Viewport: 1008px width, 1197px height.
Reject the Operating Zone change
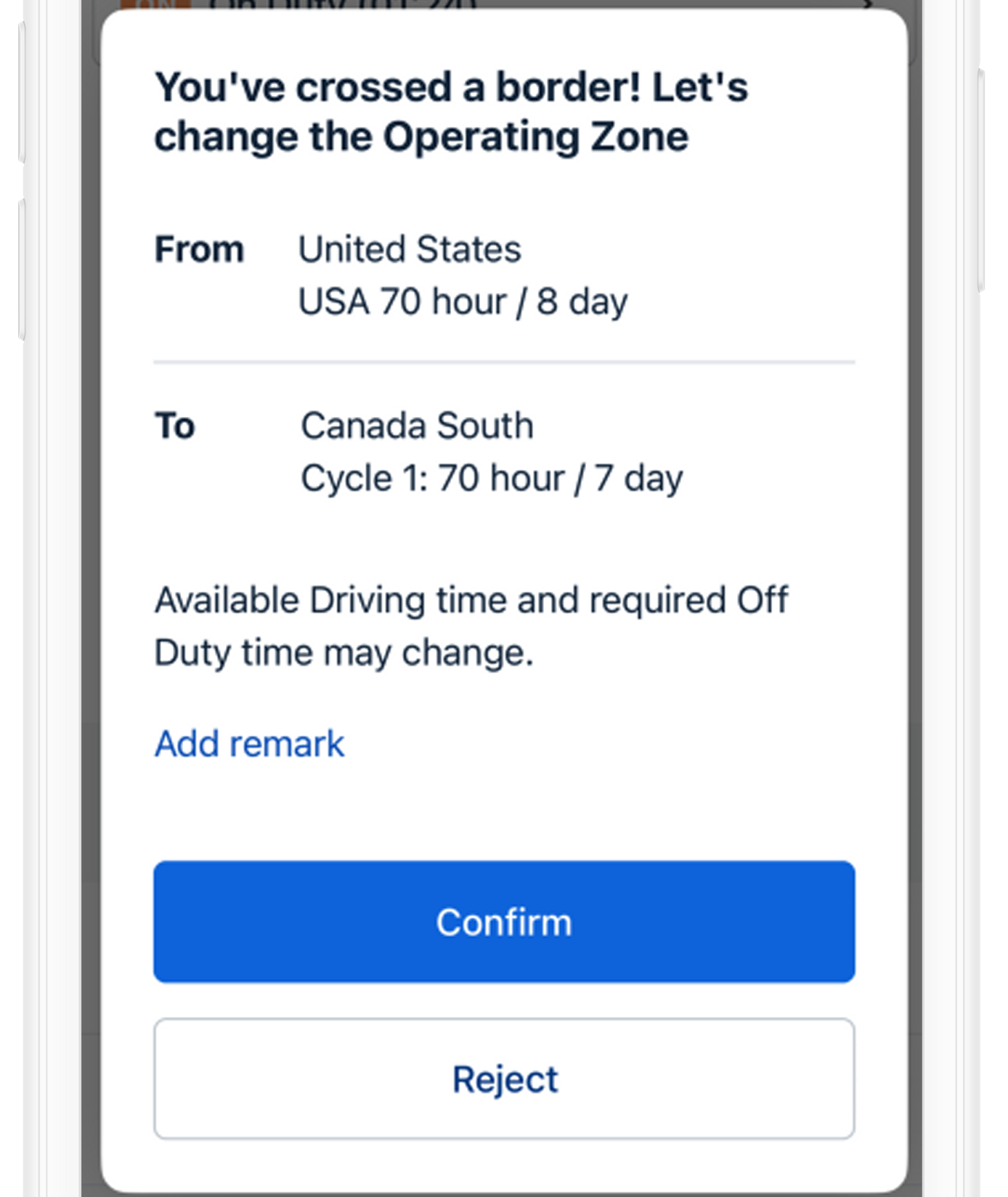click(504, 1079)
